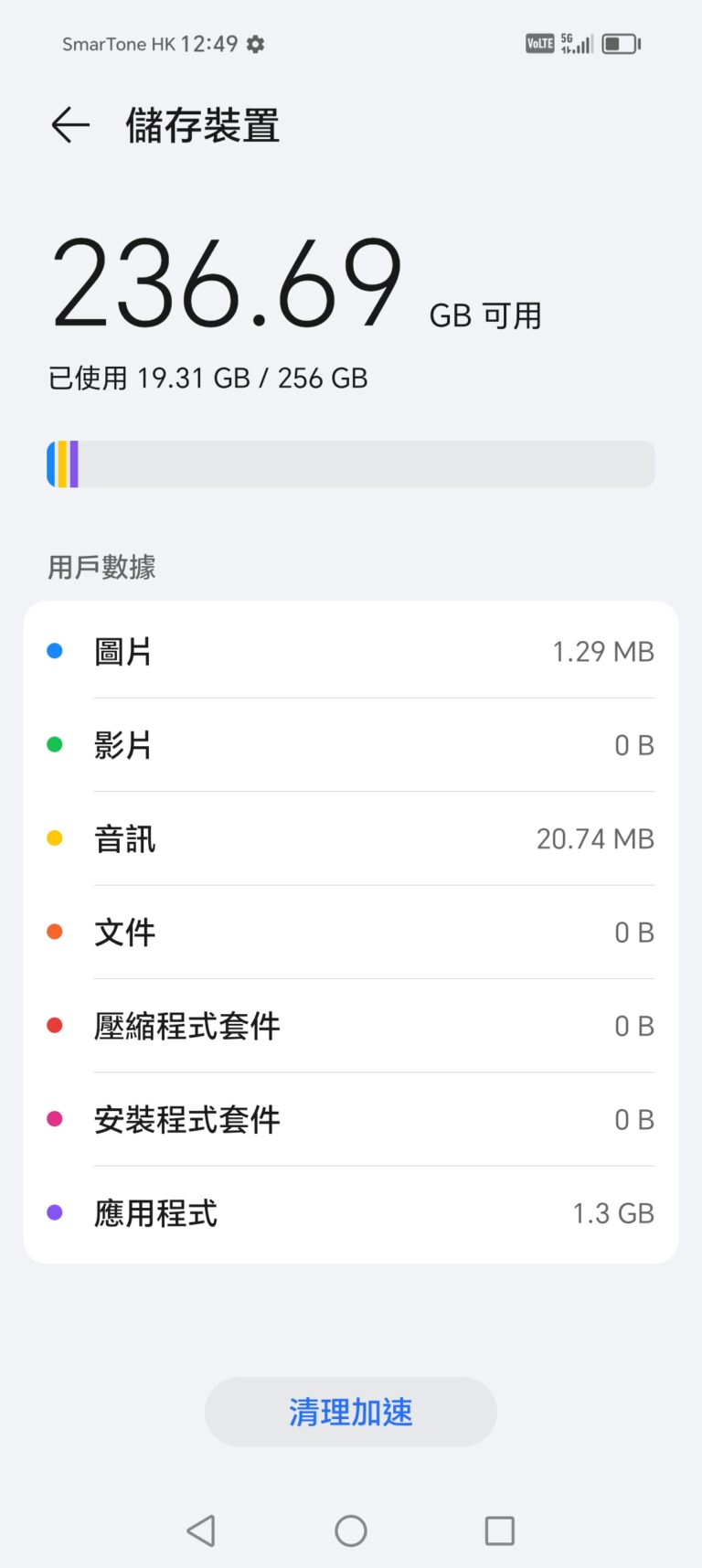
Task: Open the 音訊 storage row
Action: point(351,838)
